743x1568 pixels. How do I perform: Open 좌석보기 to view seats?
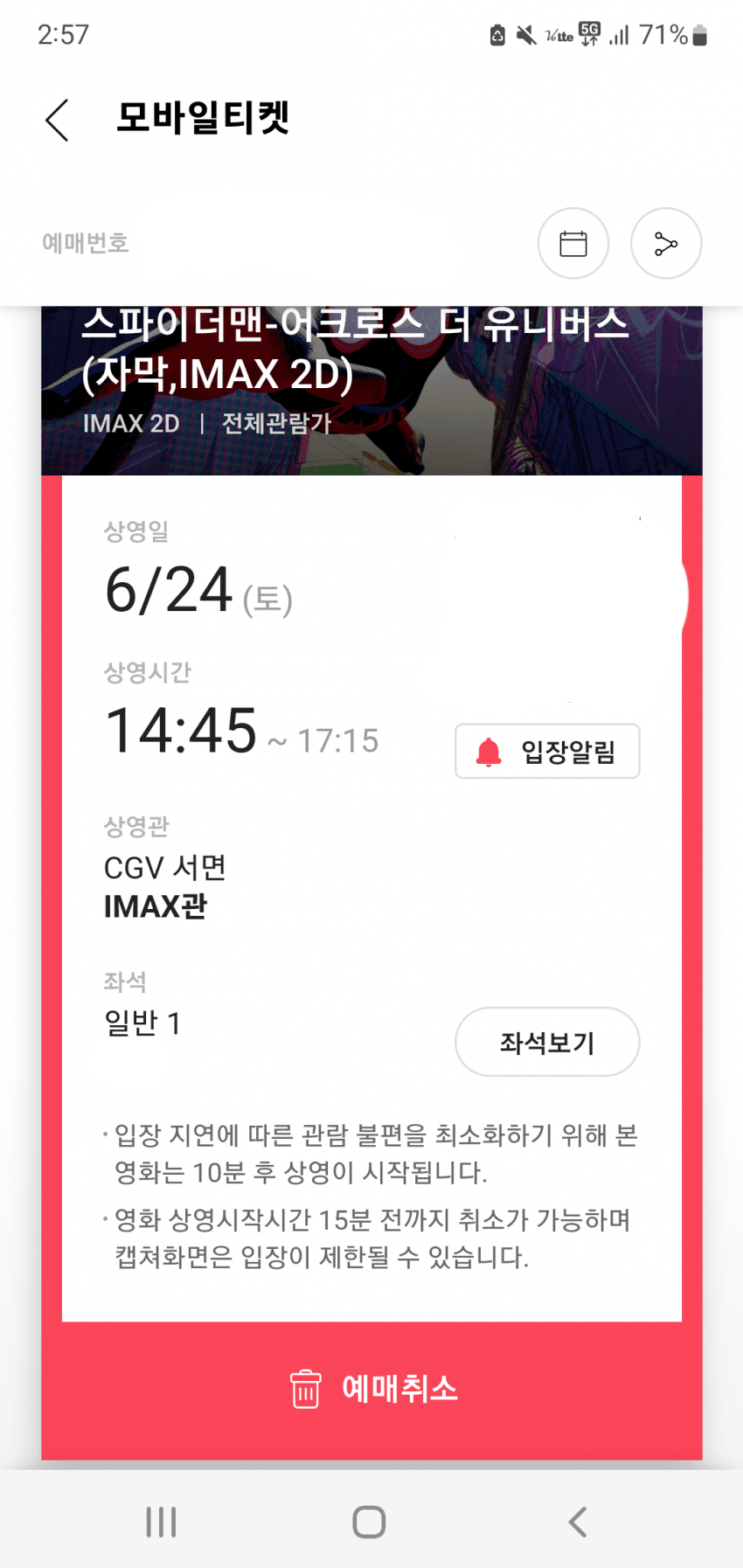point(547,1042)
